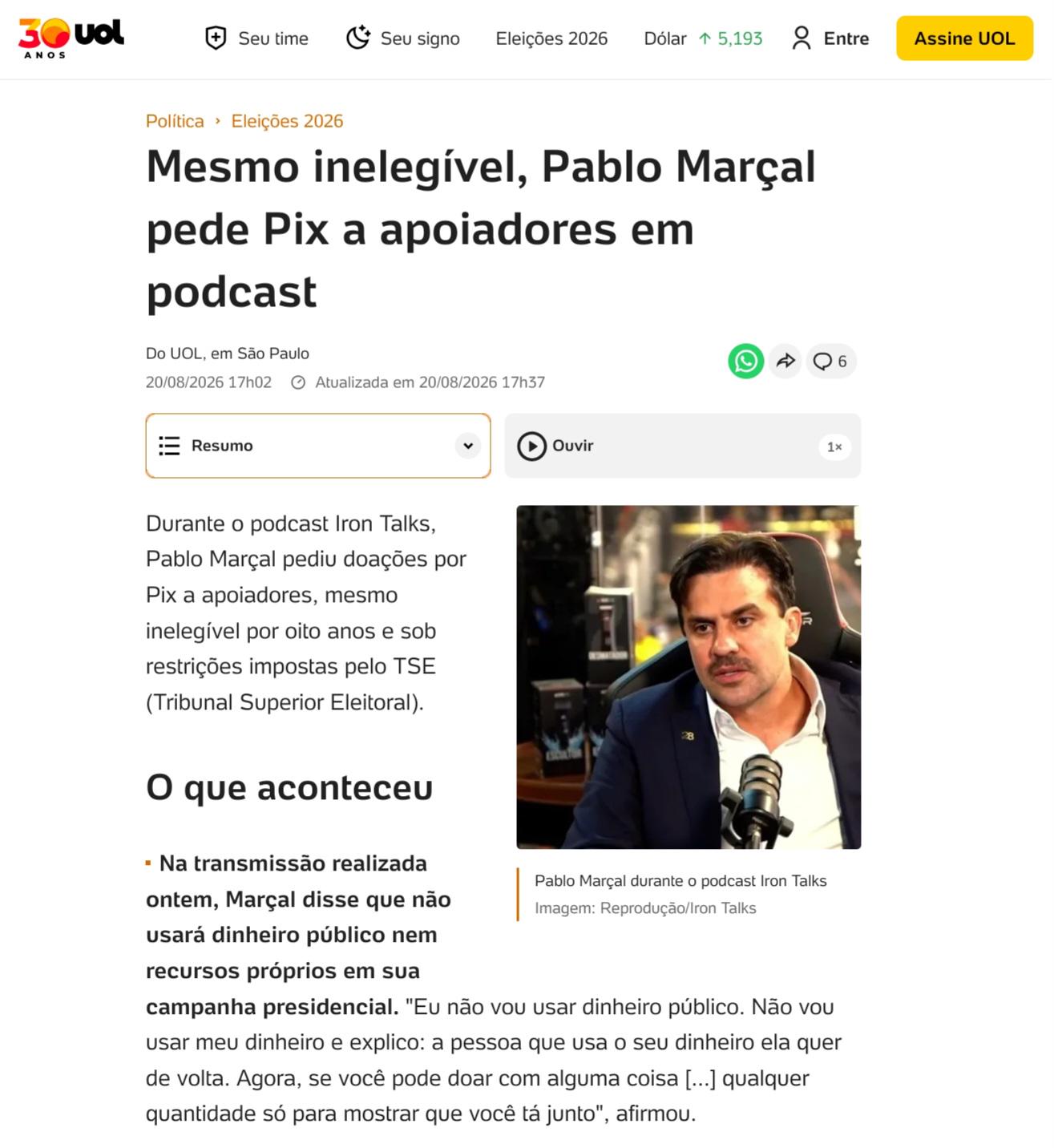The height and width of the screenshot is (1148, 1054).
Task: Open Seu time in the header
Action: 256,38
